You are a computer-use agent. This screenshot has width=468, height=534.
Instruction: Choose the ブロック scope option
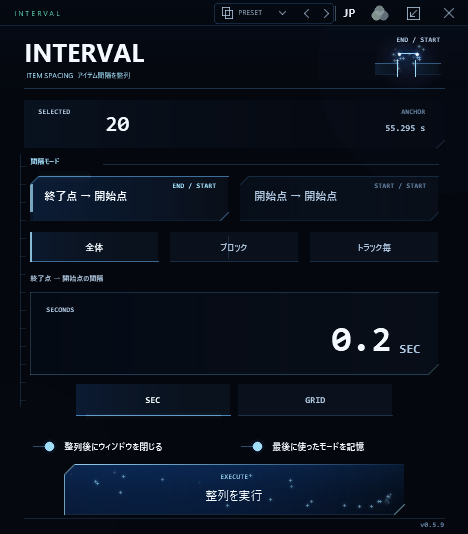click(234, 247)
